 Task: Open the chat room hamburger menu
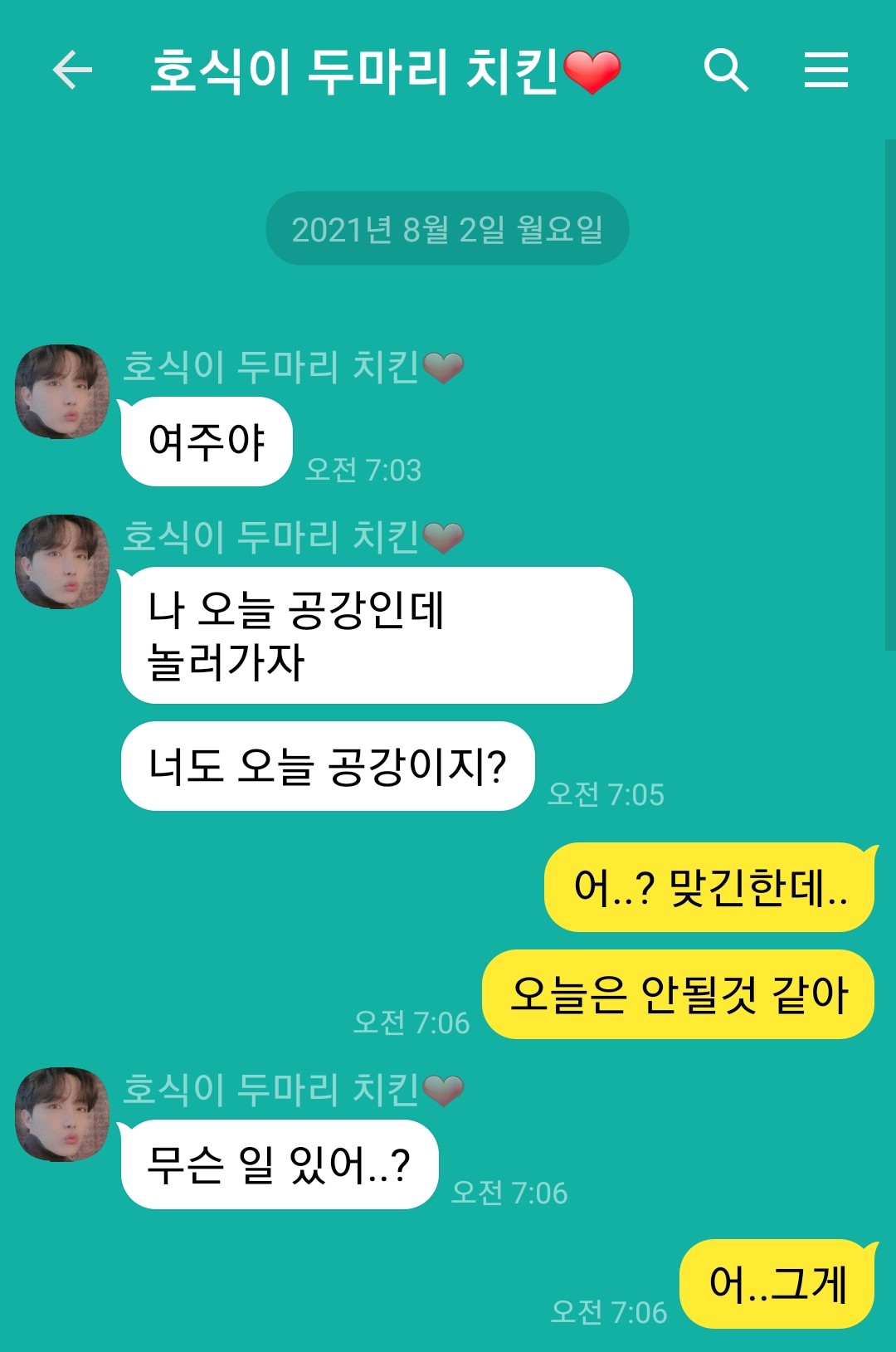[x=825, y=70]
